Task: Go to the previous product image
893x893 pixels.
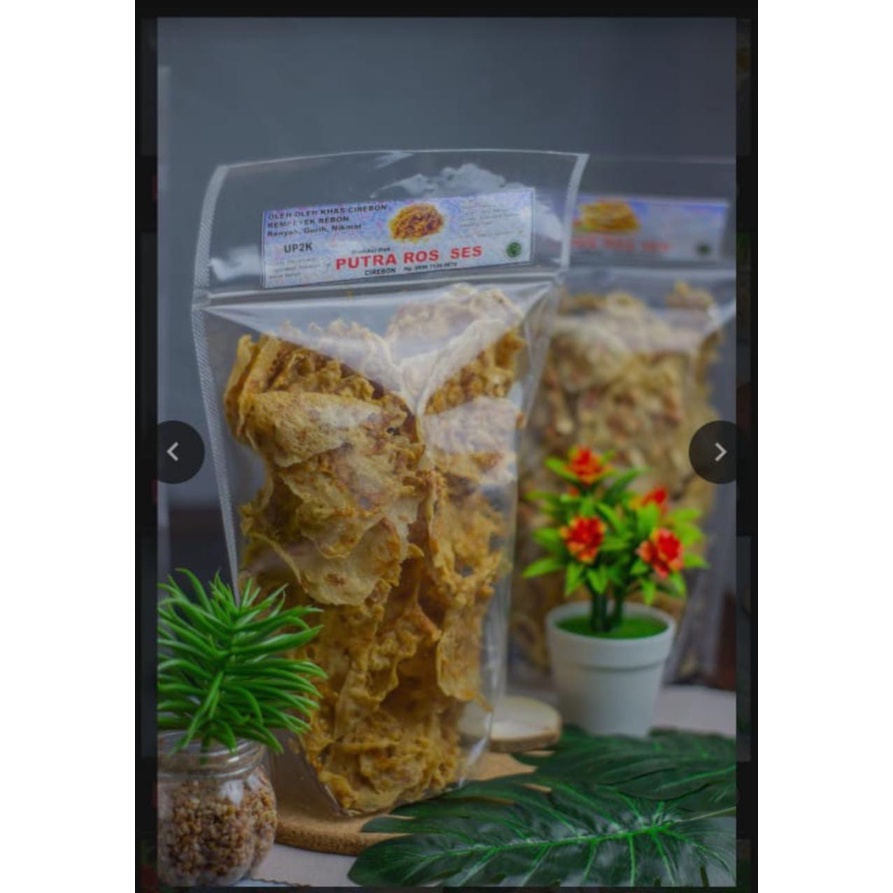Action: tap(175, 452)
